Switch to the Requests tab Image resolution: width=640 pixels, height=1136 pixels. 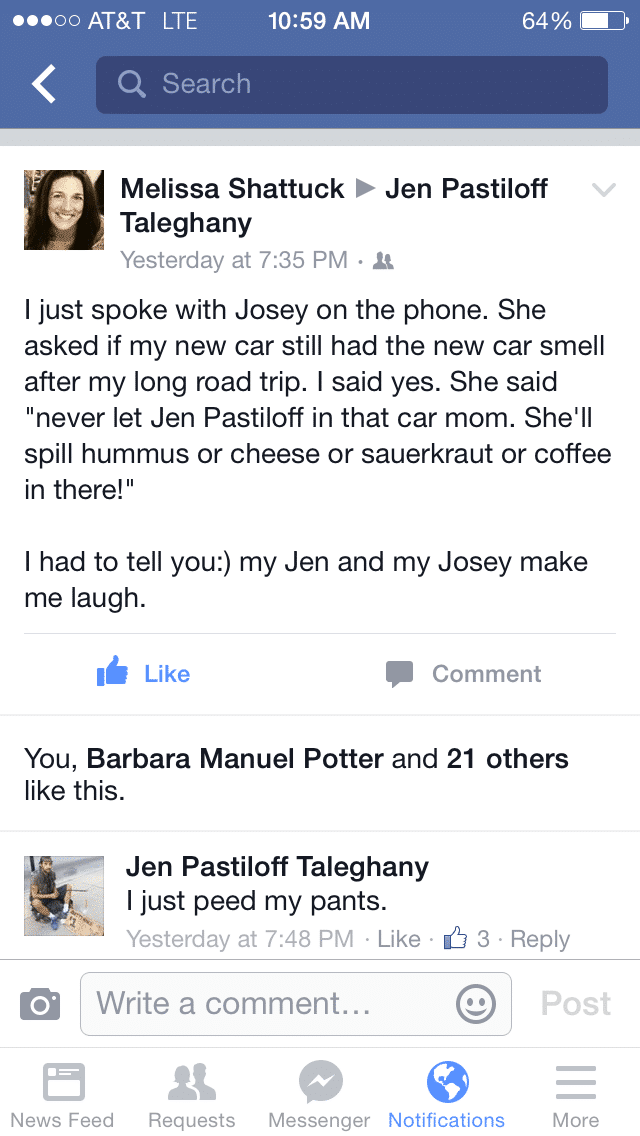(192, 1094)
